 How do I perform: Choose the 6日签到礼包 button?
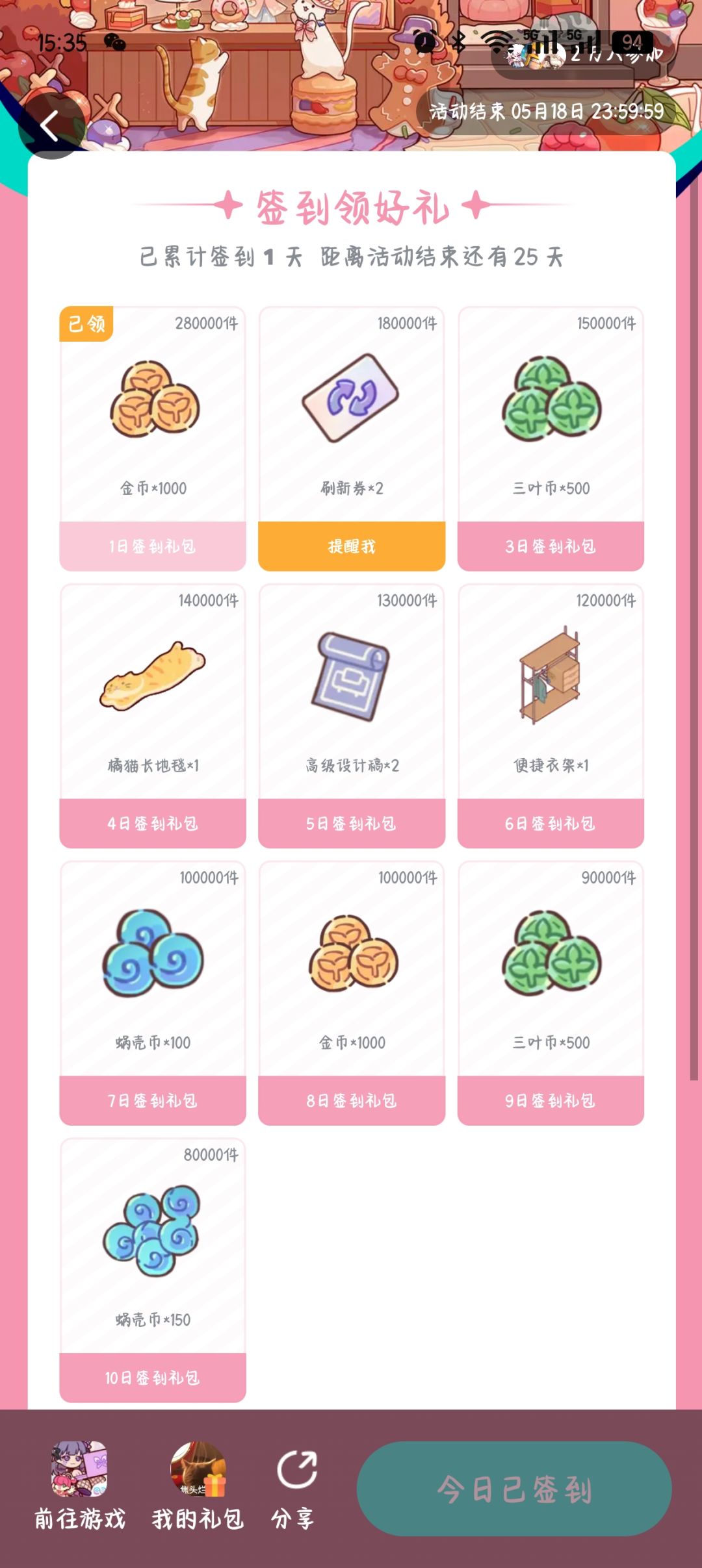[x=551, y=824]
